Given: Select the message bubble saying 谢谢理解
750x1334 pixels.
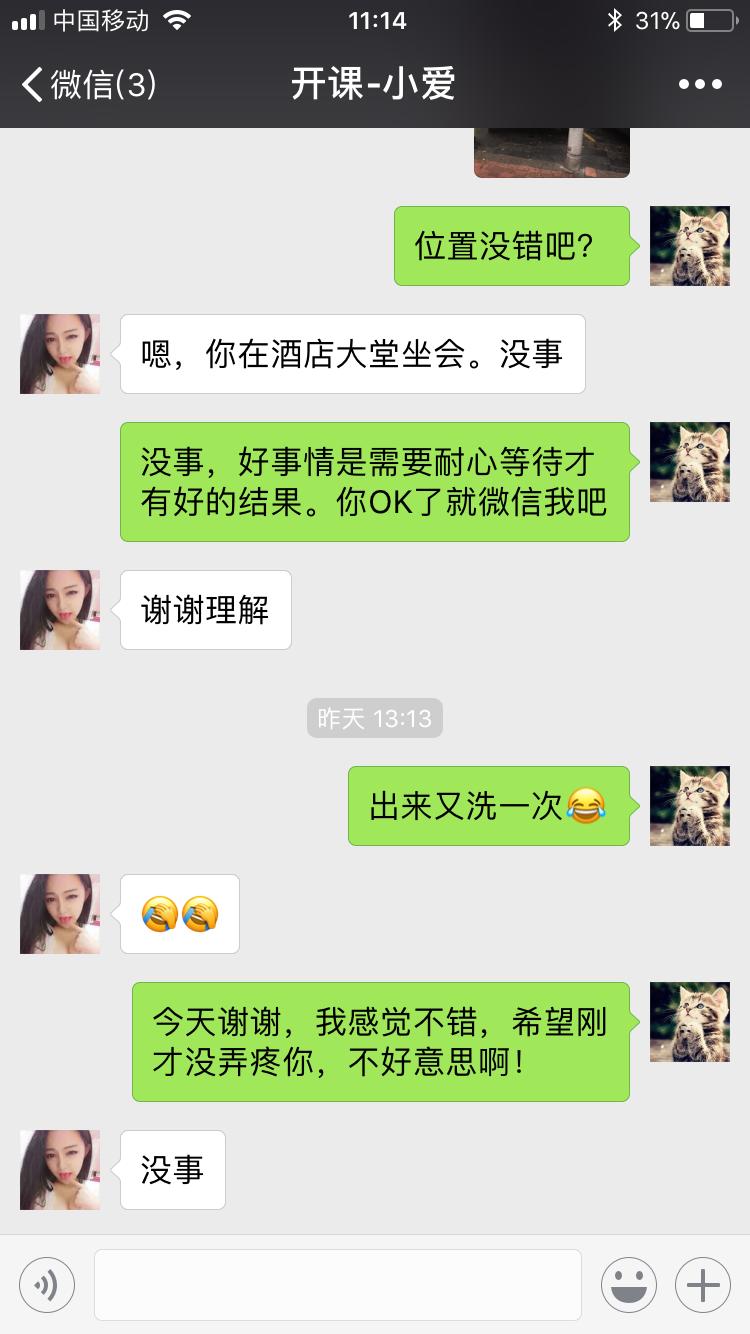Looking at the screenshot, I should (x=204, y=610).
